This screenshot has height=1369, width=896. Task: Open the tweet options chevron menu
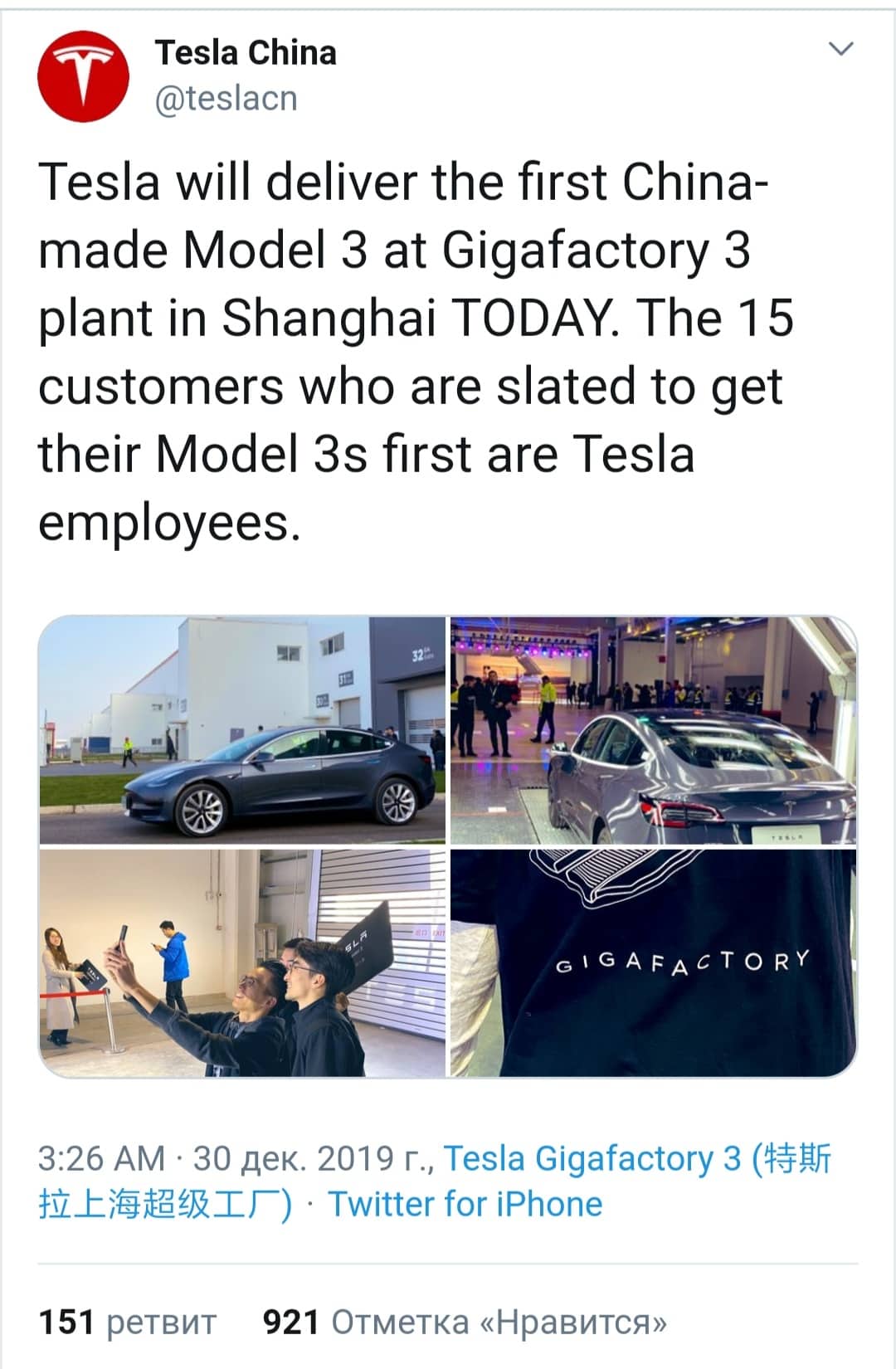tap(841, 50)
